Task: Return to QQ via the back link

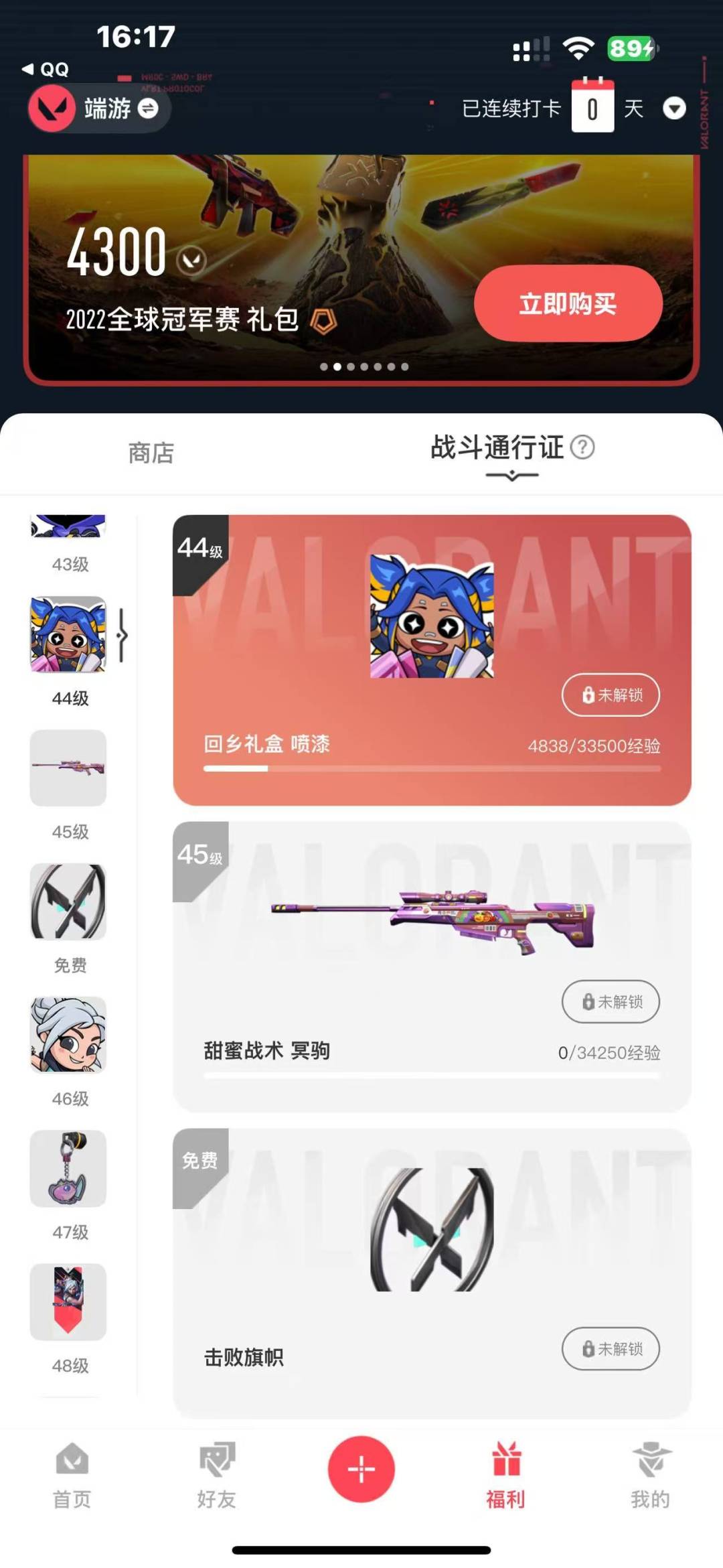Action: click(x=46, y=69)
